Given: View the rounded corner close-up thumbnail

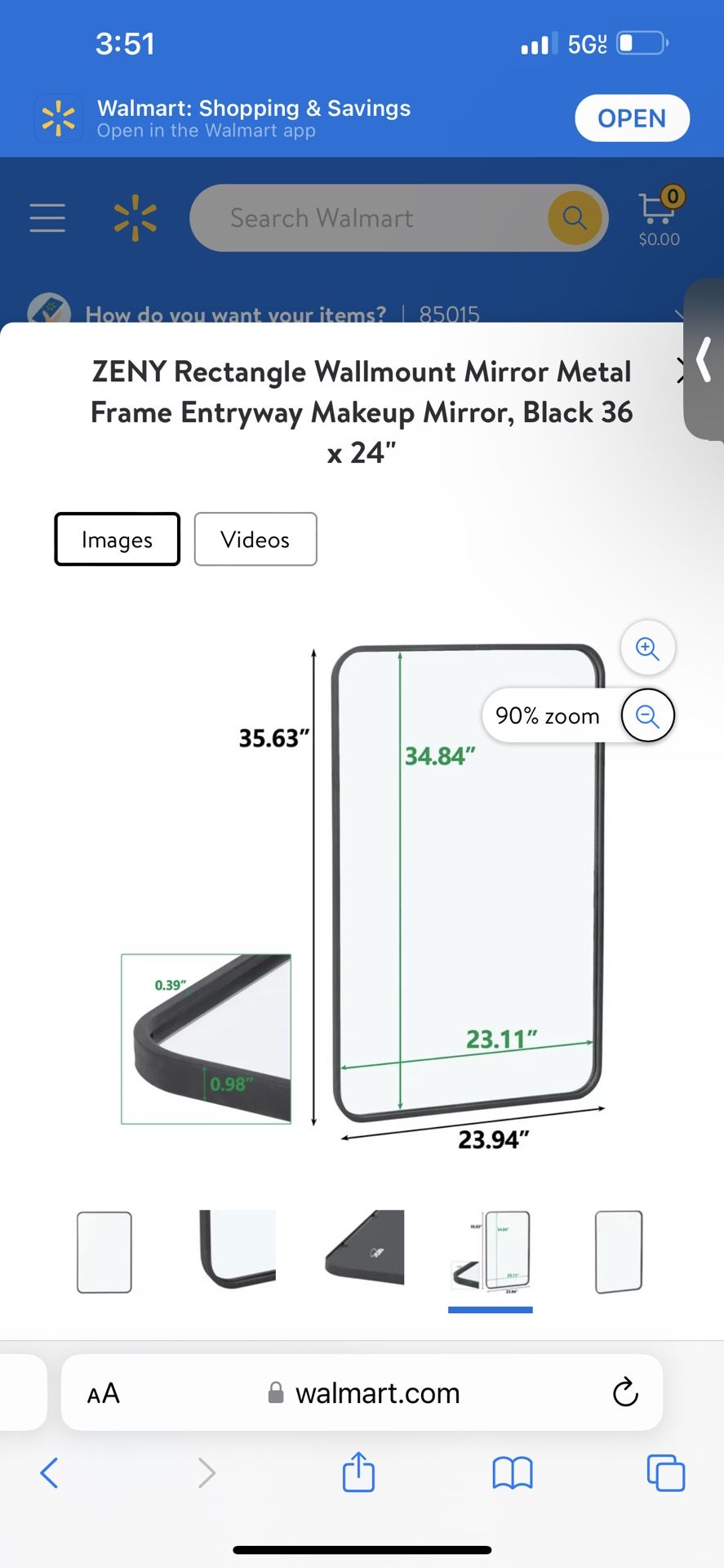Looking at the screenshot, I should click(x=238, y=1249).
